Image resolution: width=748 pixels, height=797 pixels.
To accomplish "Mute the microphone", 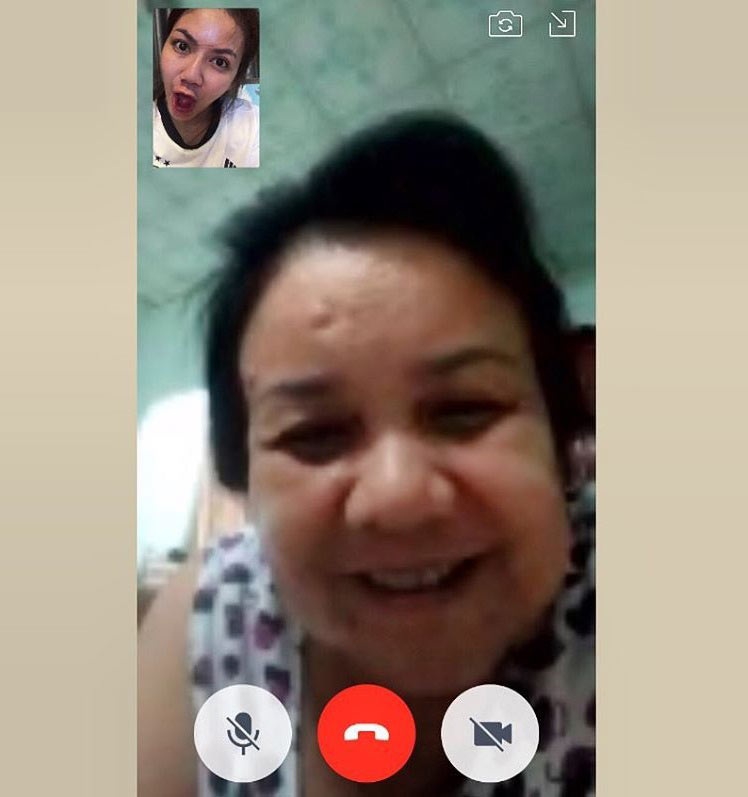I will (x=243, y=733).
